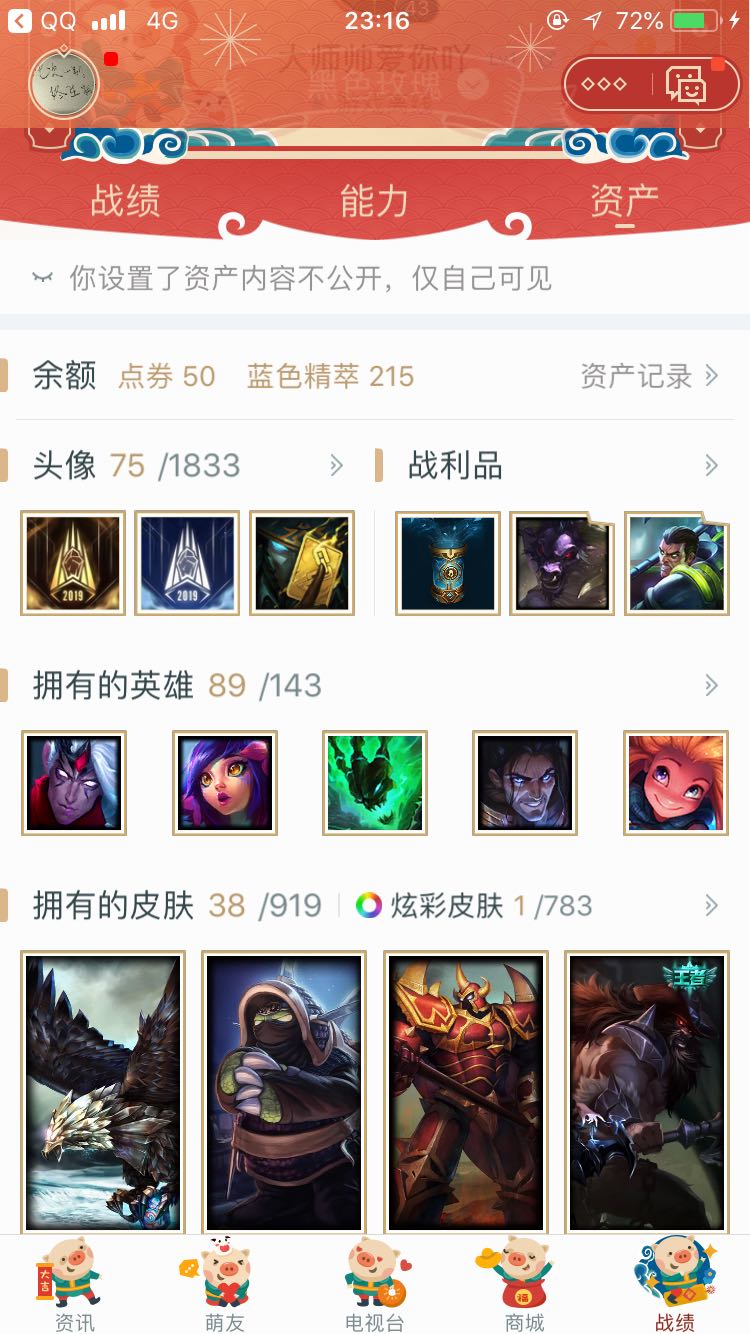
Task: Open the 战利品 loot section
Action: coord(710,465)
